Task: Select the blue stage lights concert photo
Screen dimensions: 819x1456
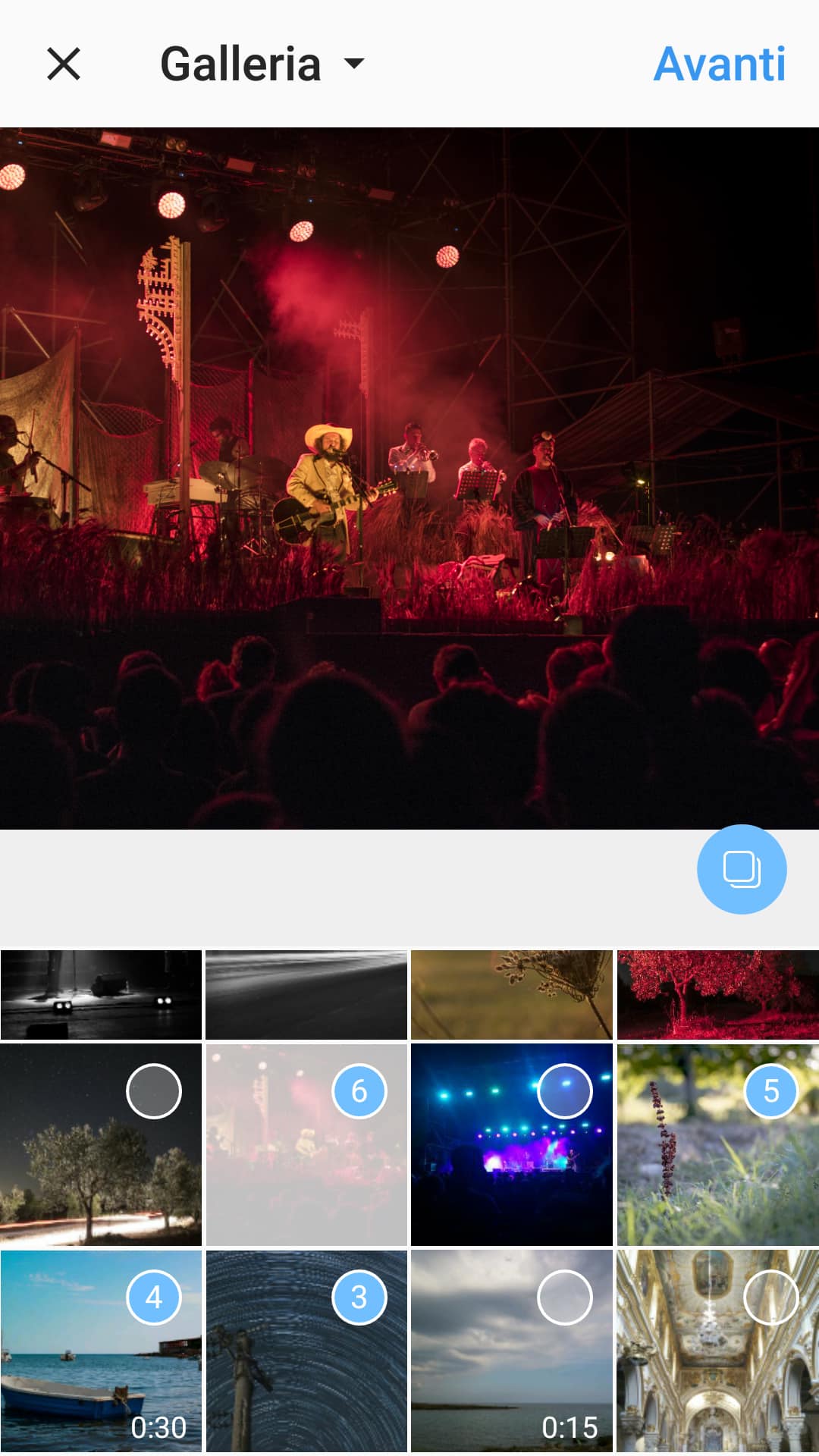Action: coord(564,1091)
